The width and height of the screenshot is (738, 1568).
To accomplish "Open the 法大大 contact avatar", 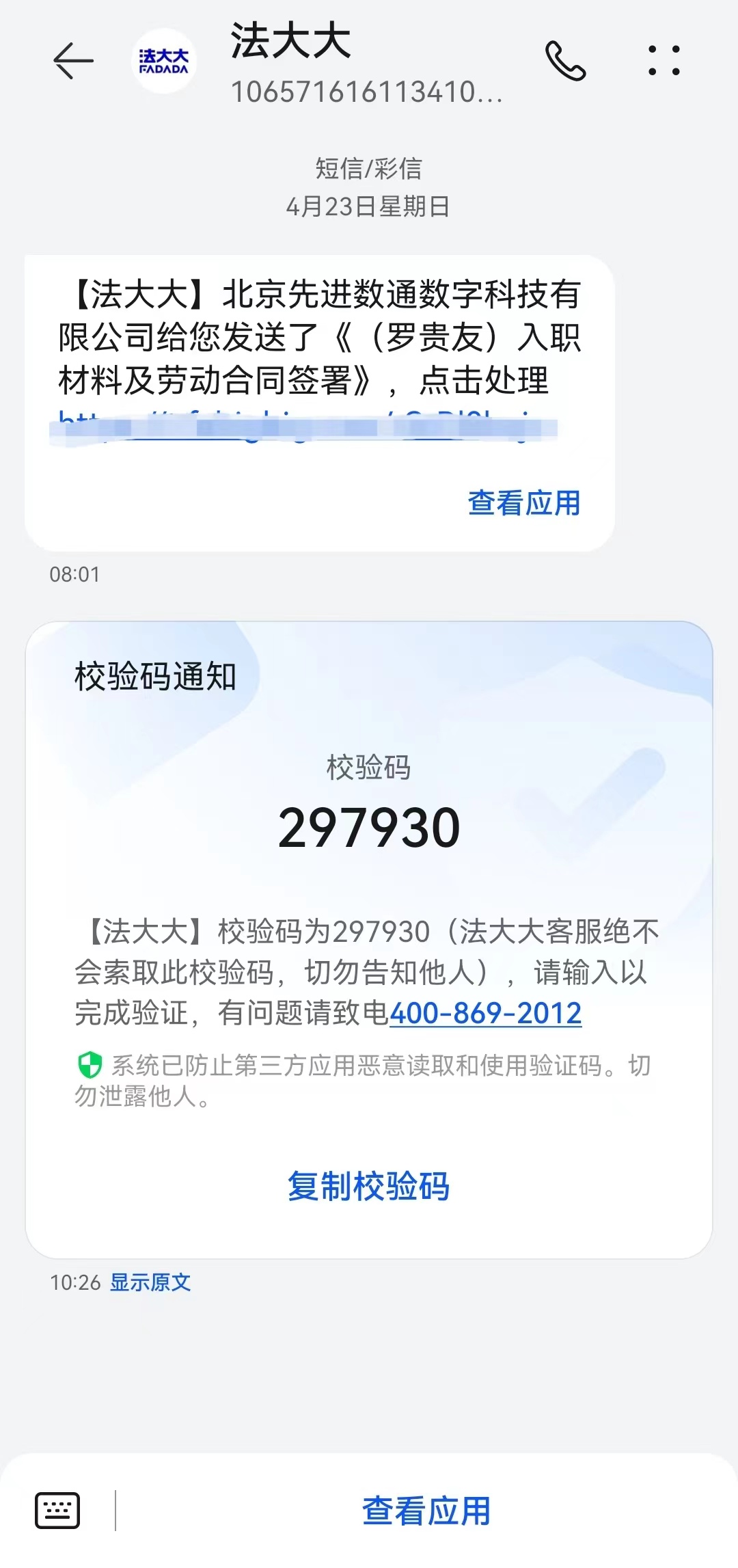I will pyautogui.click(x=164, y=62).
